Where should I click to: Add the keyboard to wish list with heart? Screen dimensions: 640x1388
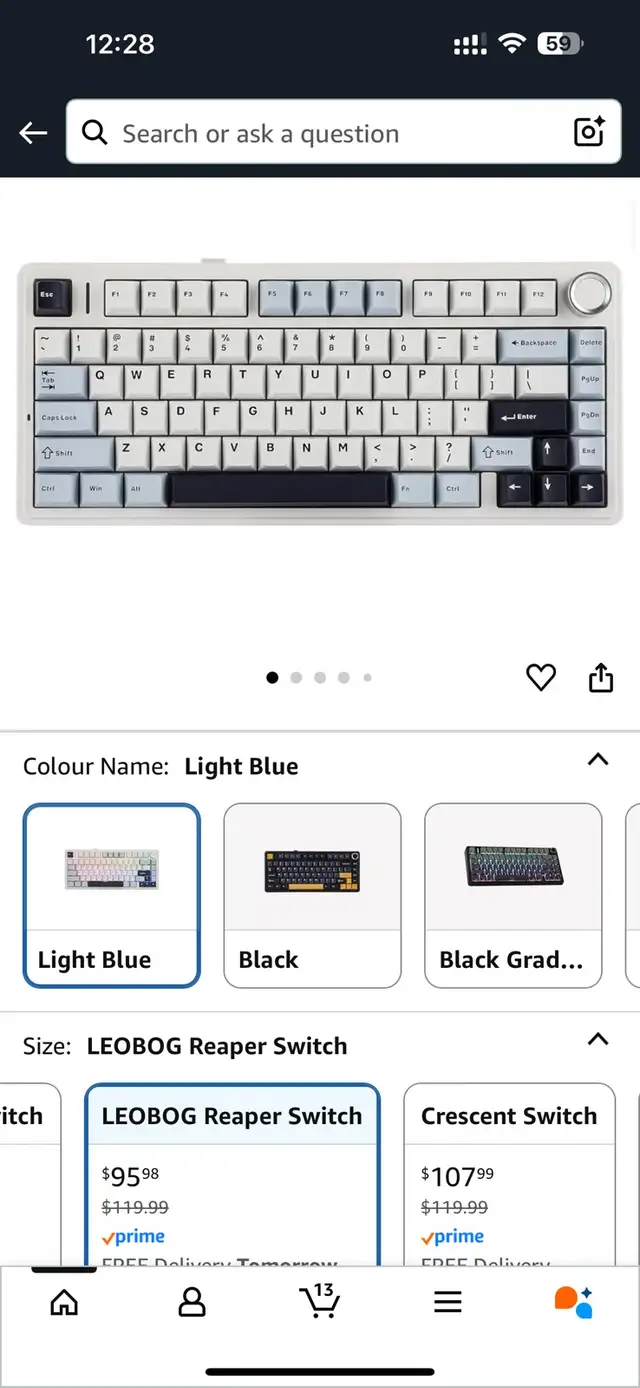[541, 678]
